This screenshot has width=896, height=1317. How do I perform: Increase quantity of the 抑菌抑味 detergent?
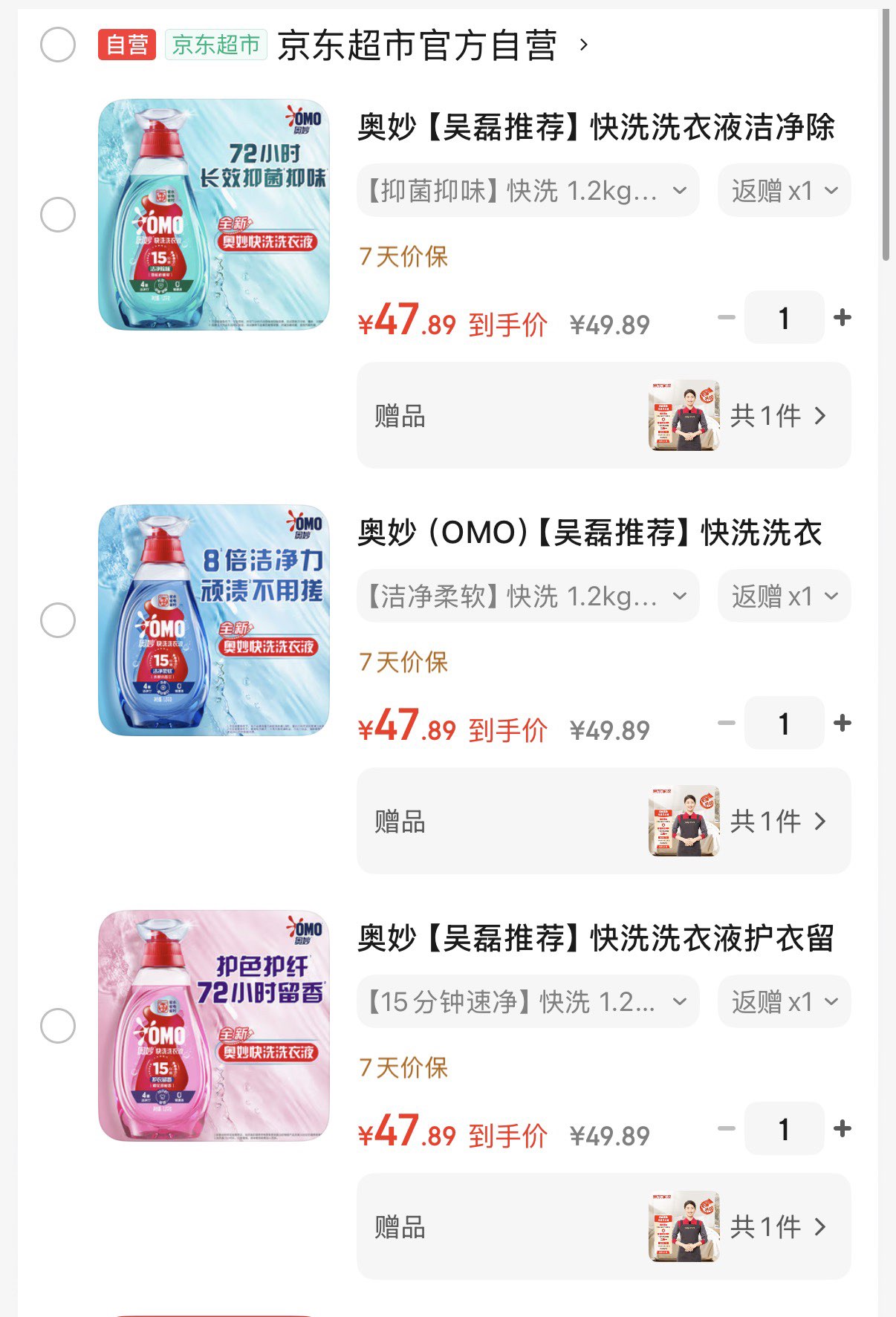(843, 318)
